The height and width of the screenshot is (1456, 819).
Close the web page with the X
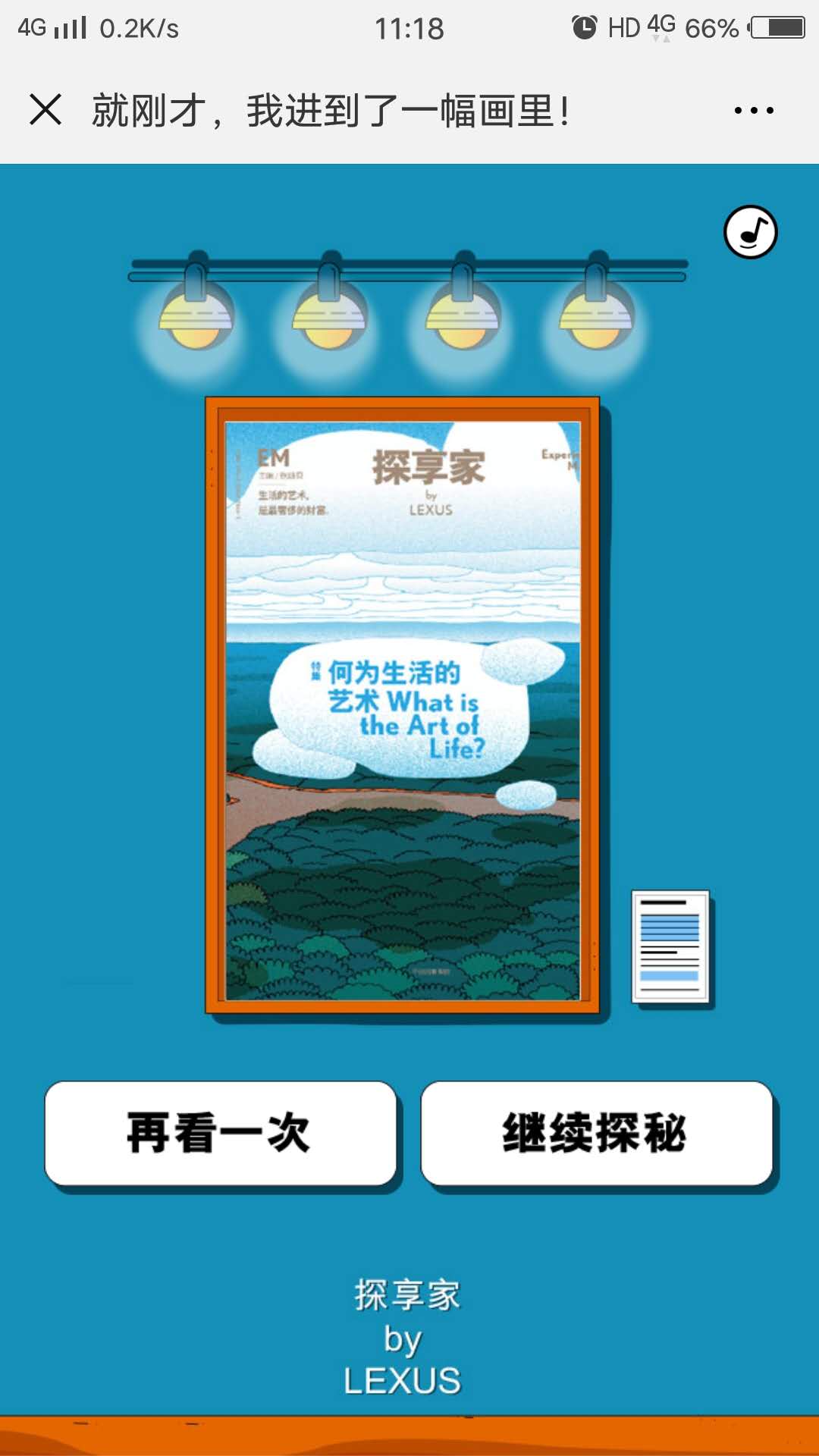45,109
